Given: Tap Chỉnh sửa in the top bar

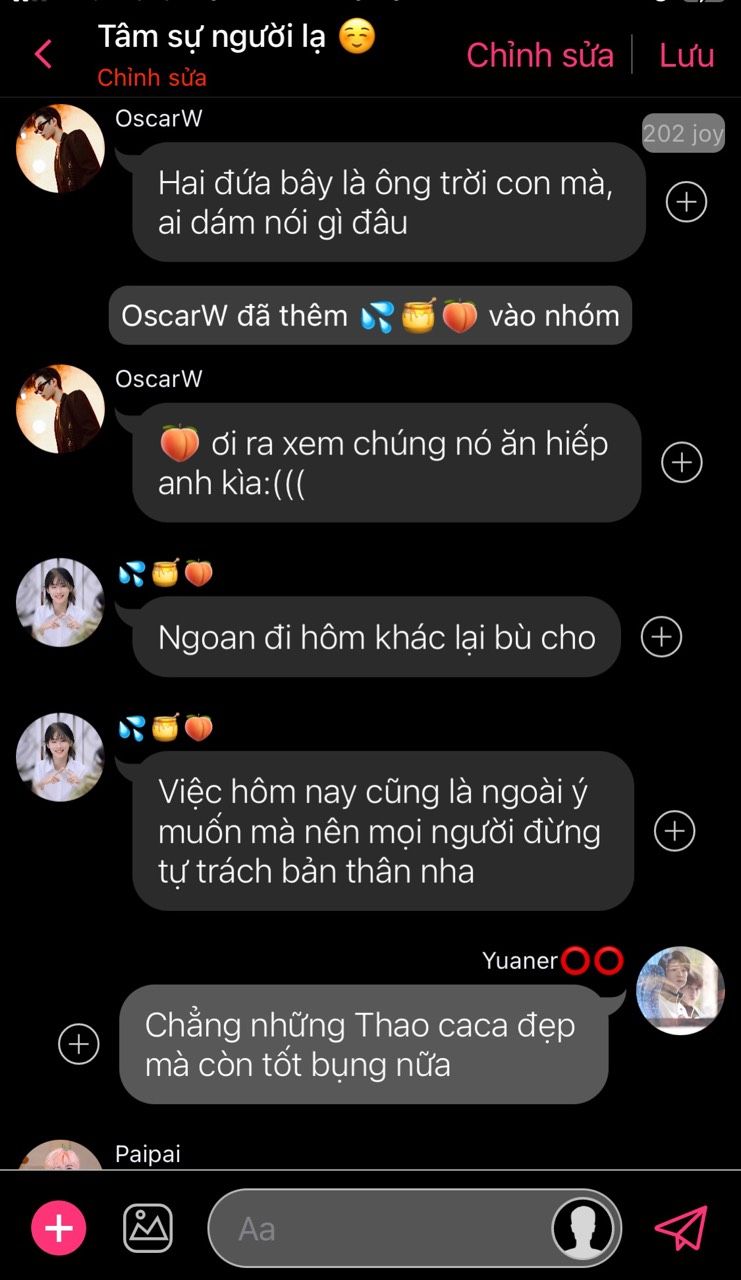Looking at the screenshot, I should pos(540,55).
